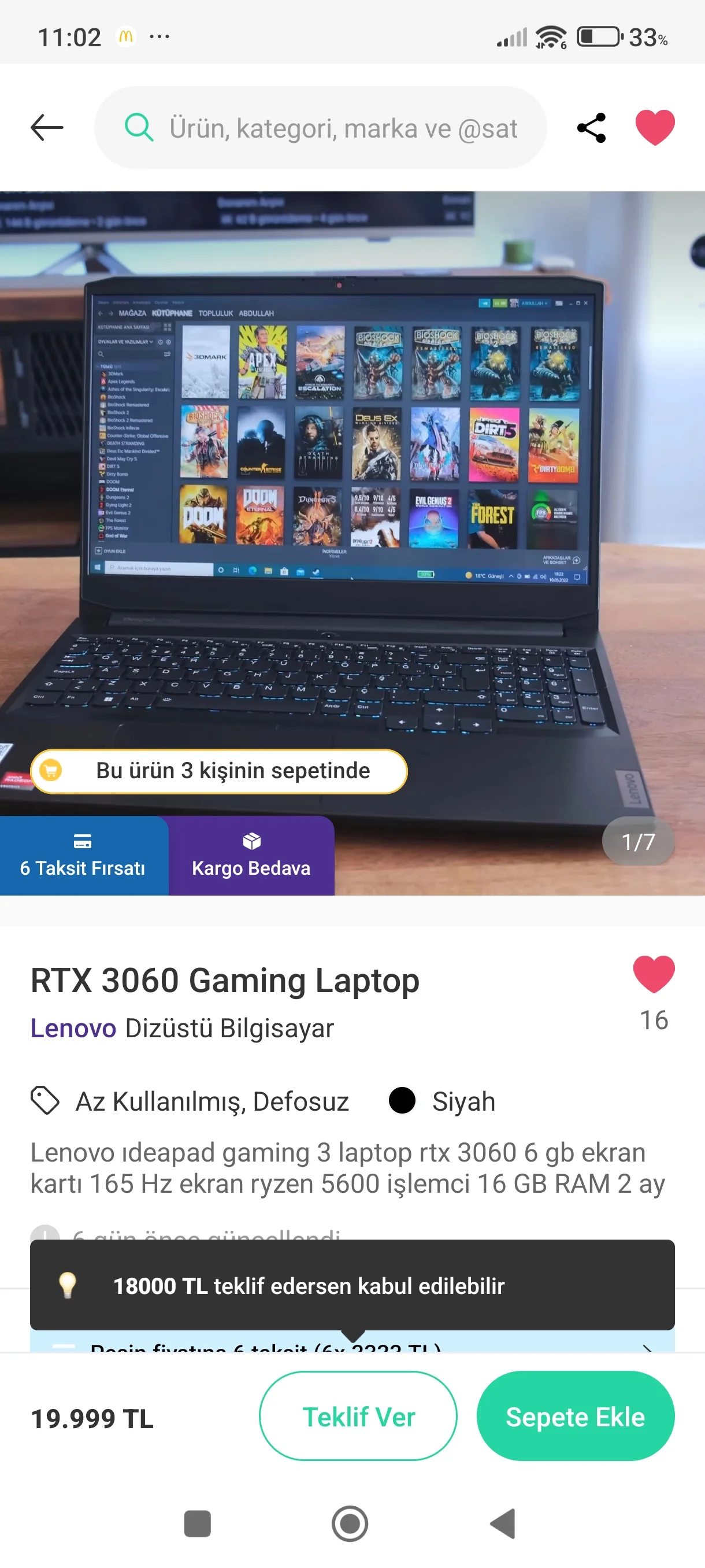Tap the system home button
This screenshot has width=705, height=1568.
(x=350, y=1523)
